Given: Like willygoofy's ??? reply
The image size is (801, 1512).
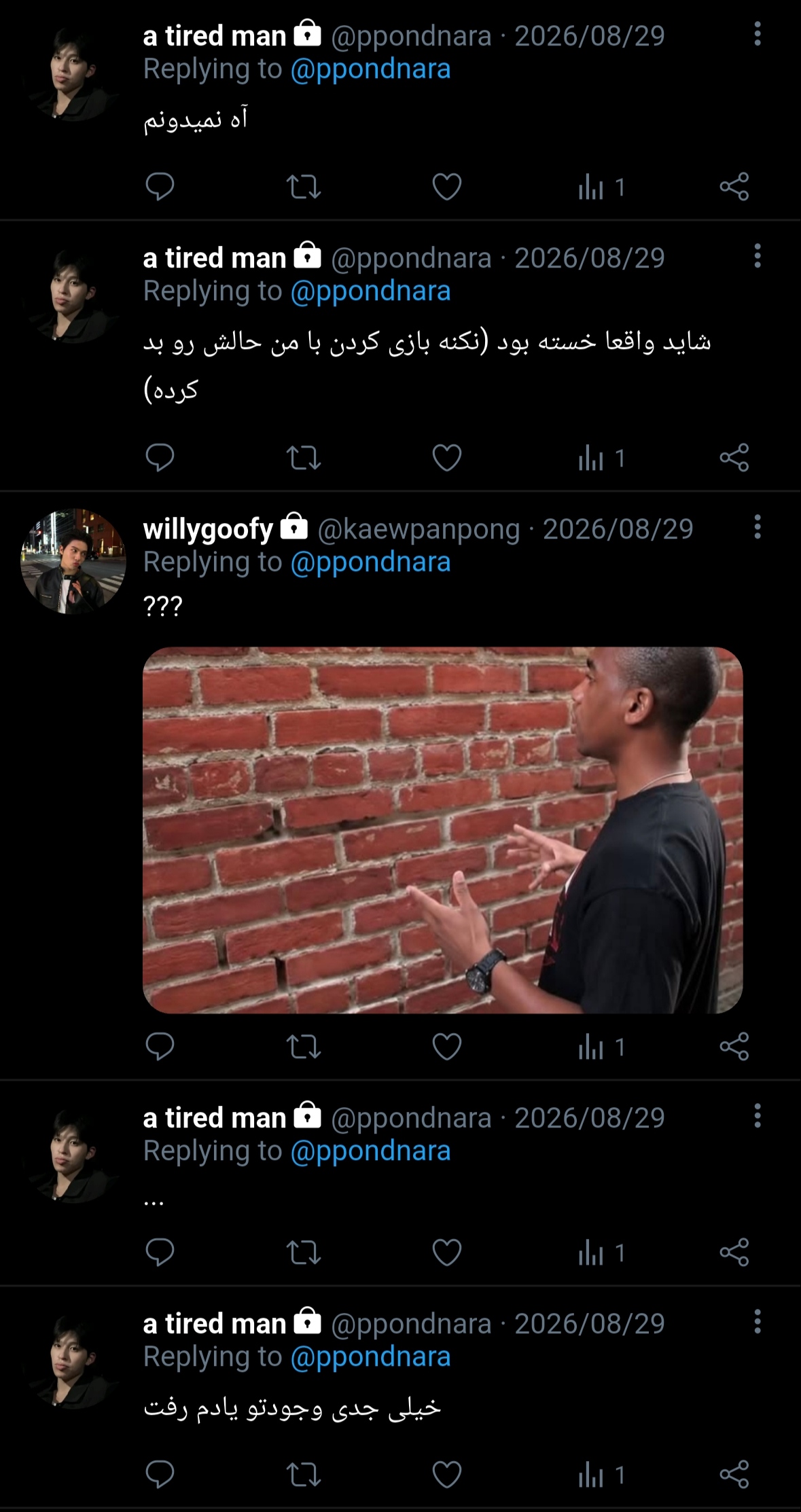Looking at the screenshot, I should 447,1047.
